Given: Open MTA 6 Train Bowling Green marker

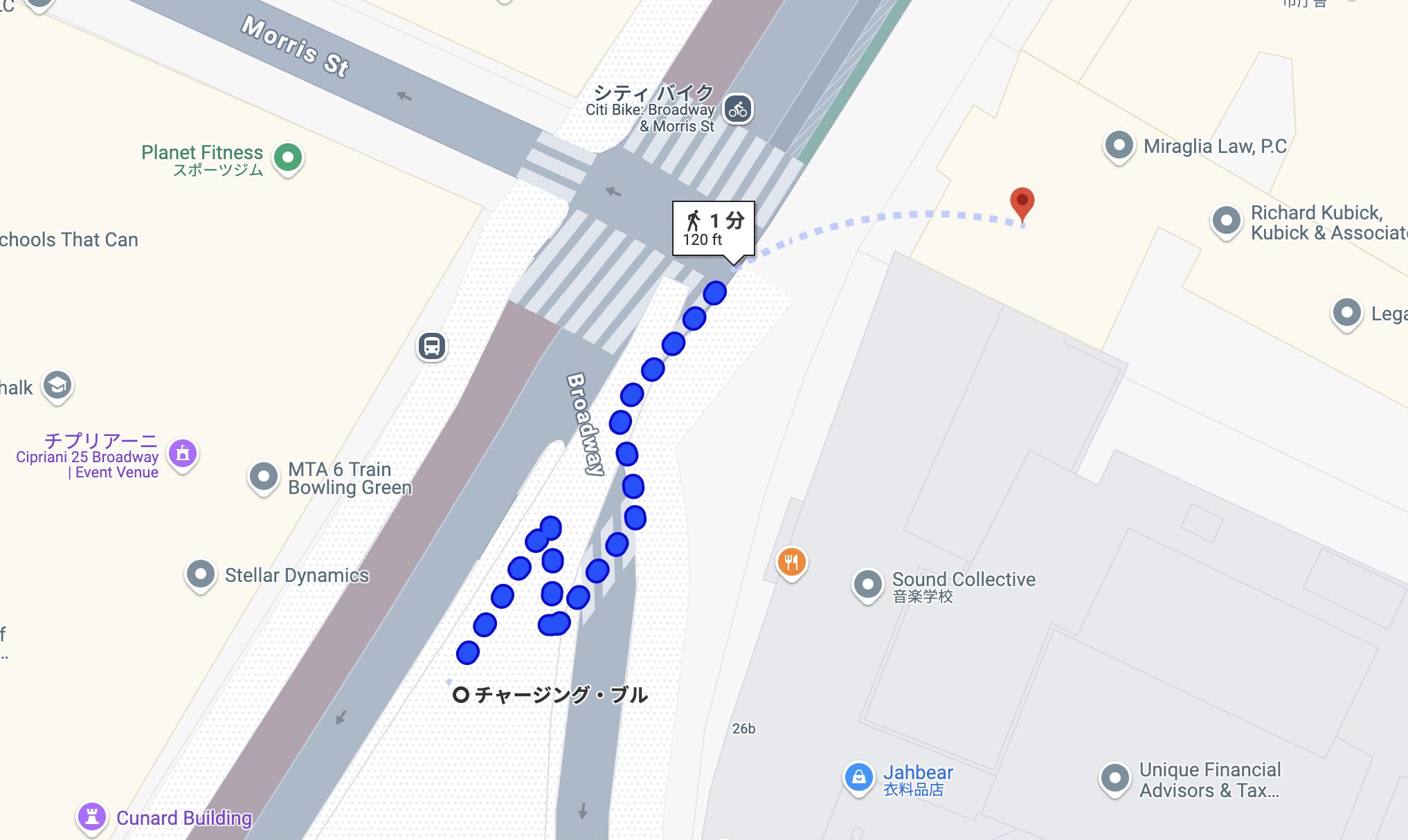Looking at the screenshot, I should [x=264, y=477].
